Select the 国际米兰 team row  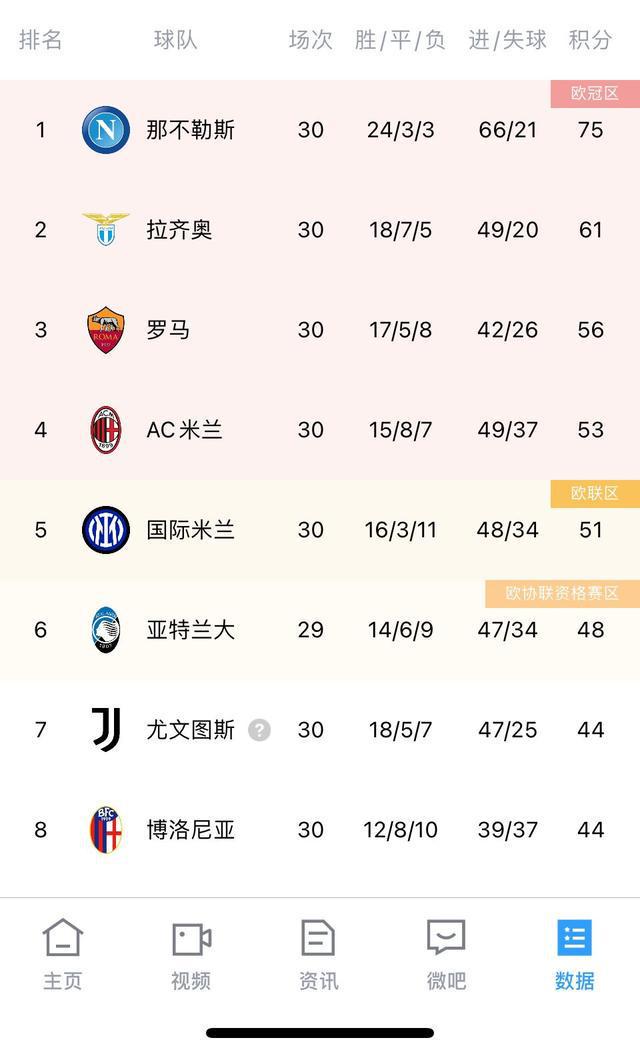[x=190, y=530]
